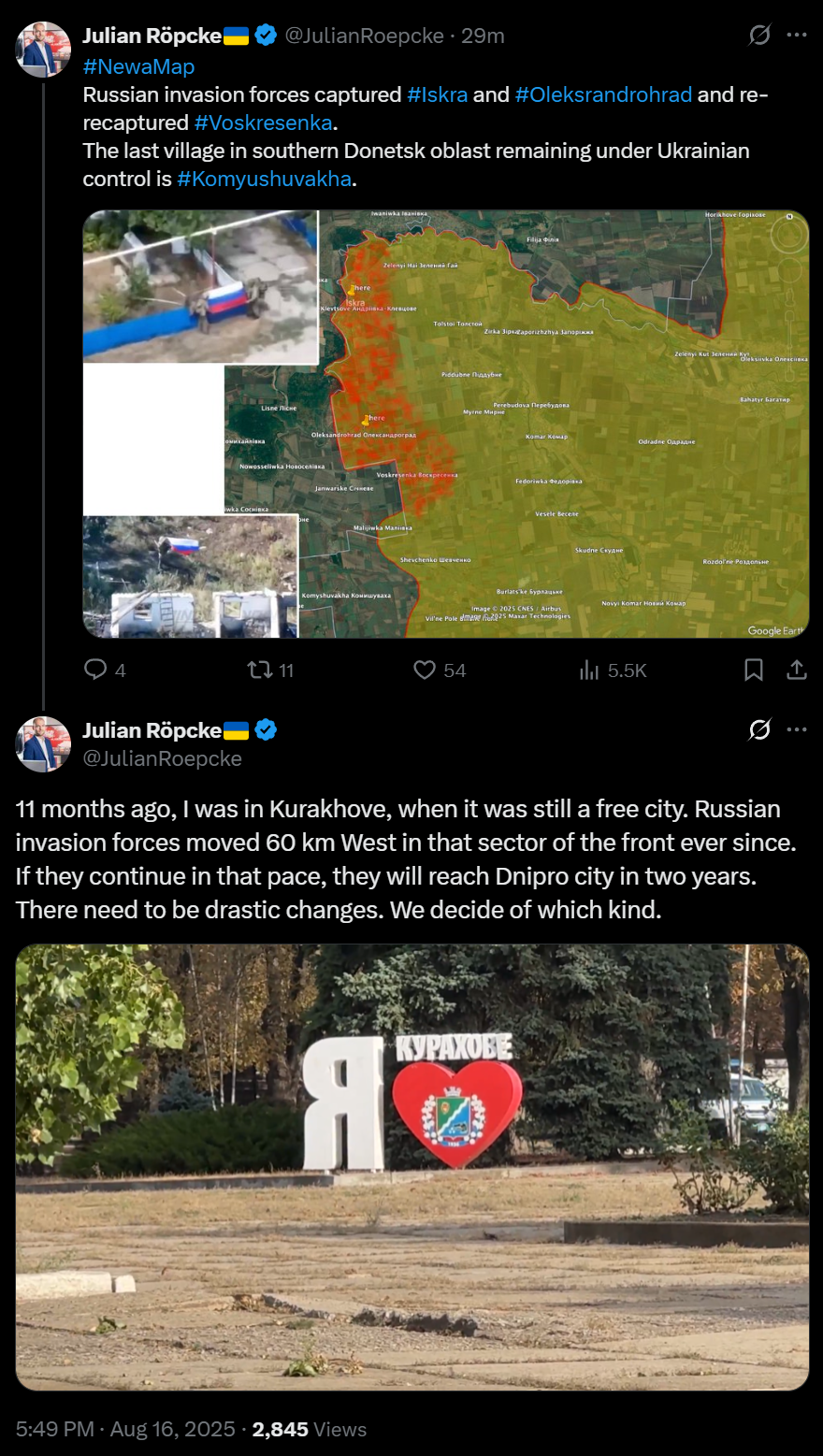Screen dimensions: 823x1456
Task: Open @JulianRoepcke handle on the Kurakhove post
Action: 162,758
